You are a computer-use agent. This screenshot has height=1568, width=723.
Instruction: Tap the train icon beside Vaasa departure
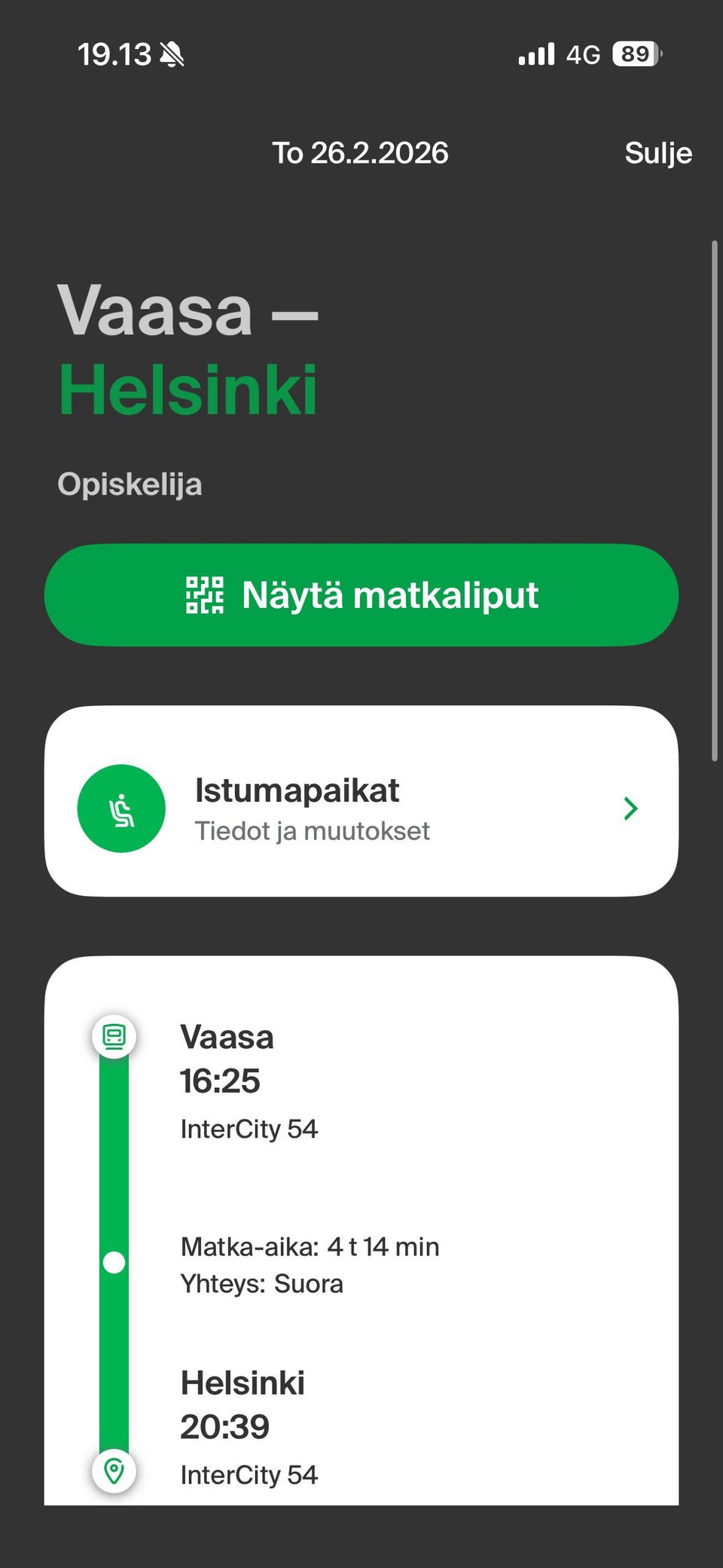(114, 1038)
